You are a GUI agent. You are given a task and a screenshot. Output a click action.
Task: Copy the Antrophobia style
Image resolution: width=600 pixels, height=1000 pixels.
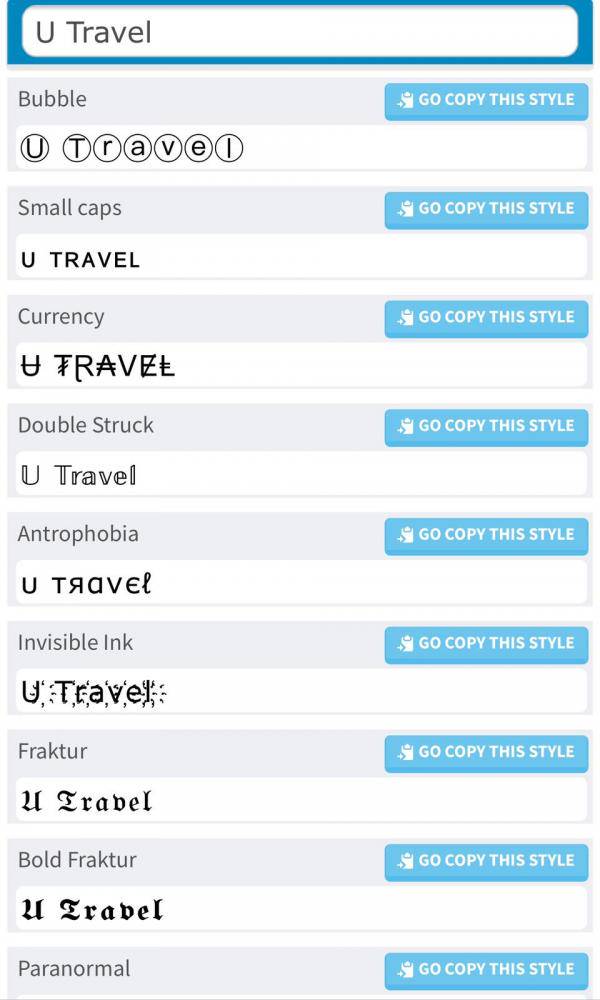tap(486, 535)
